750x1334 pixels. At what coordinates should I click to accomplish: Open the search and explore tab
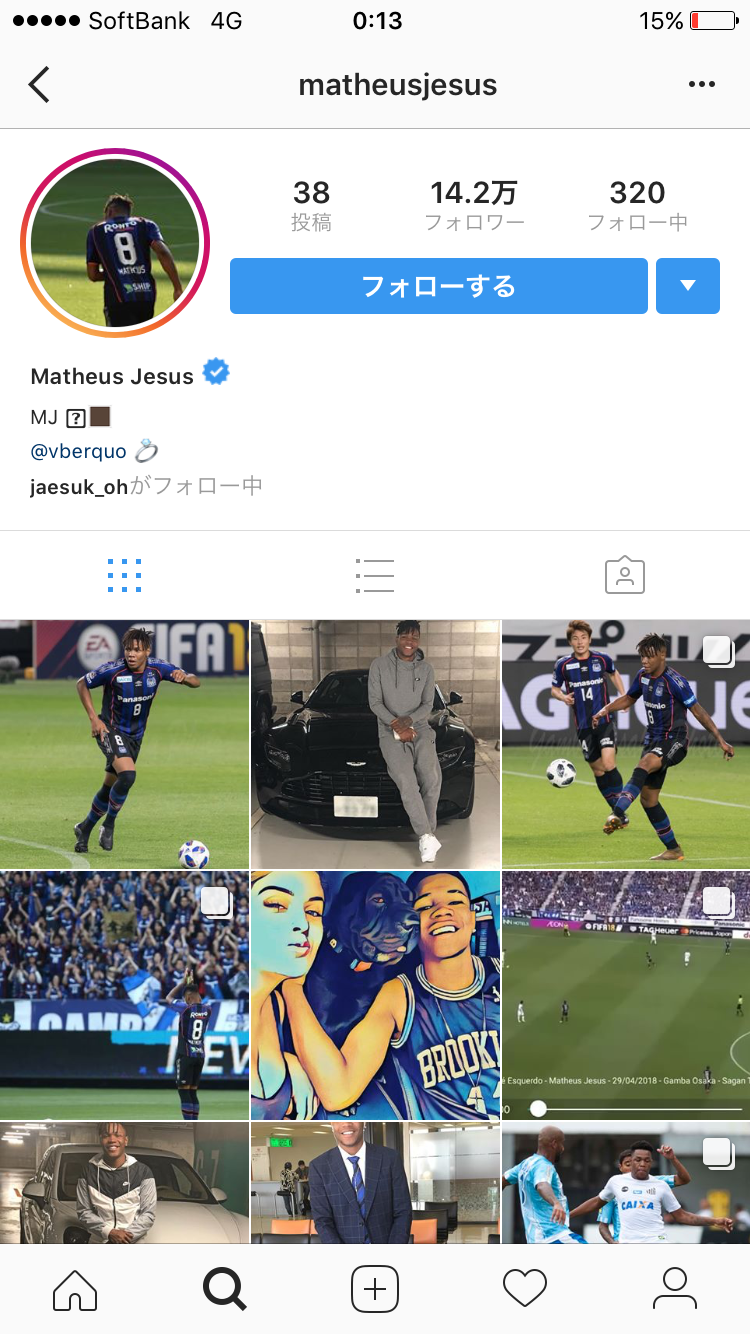225,1289
